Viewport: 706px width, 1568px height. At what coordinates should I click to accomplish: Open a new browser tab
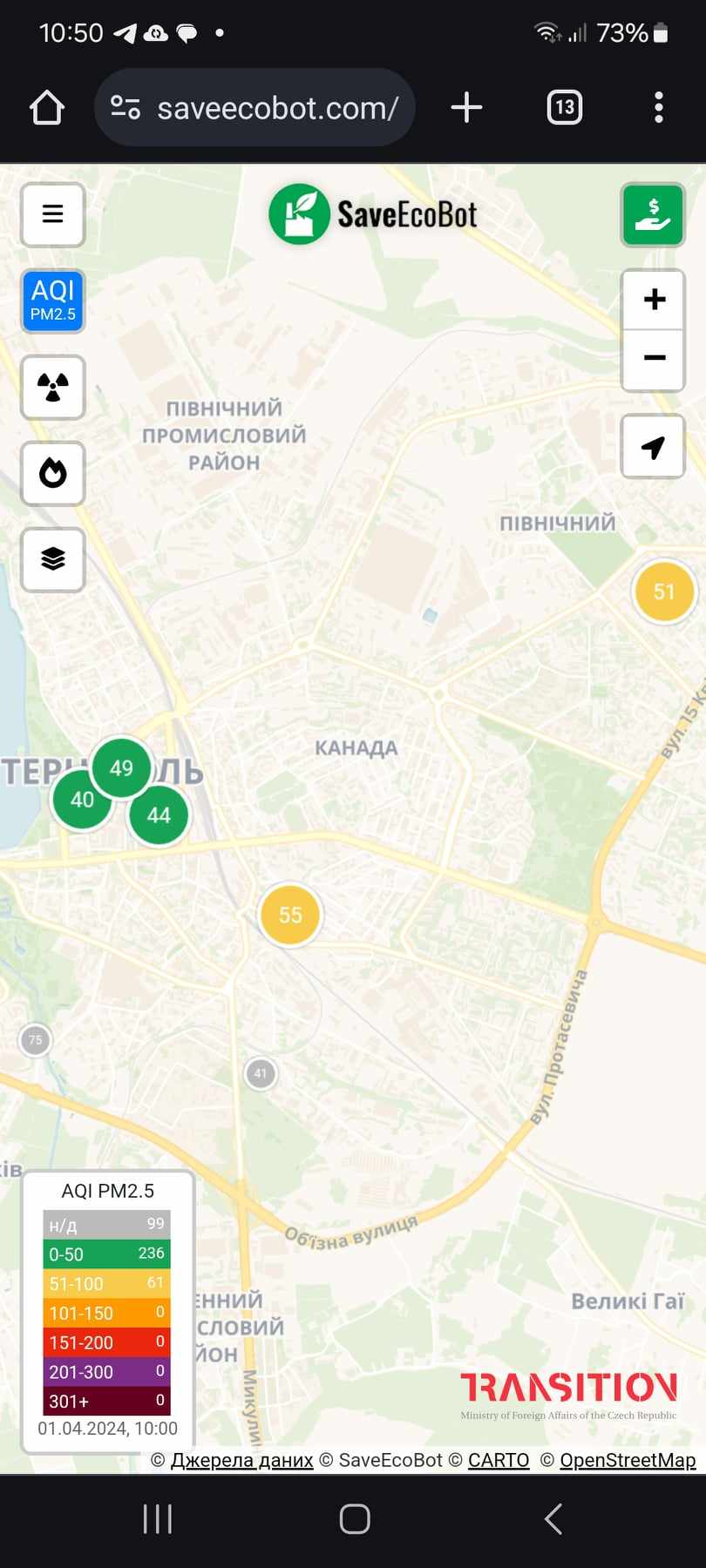click(466, 108)
